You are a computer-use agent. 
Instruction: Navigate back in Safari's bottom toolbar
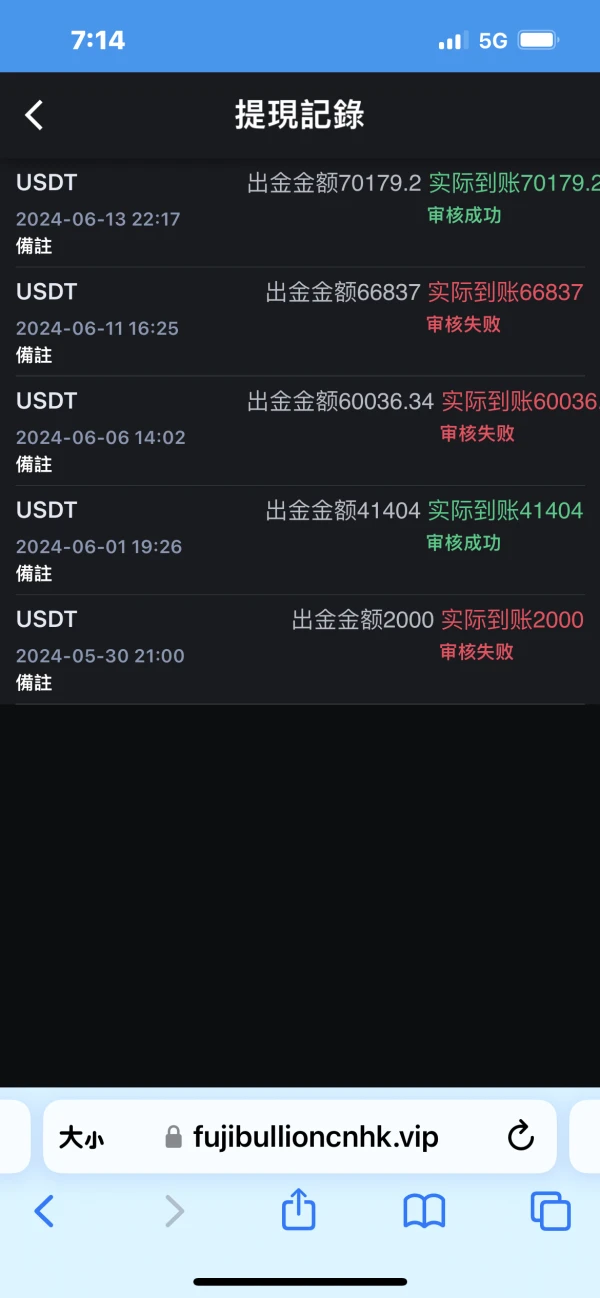tap(44, 1211)
